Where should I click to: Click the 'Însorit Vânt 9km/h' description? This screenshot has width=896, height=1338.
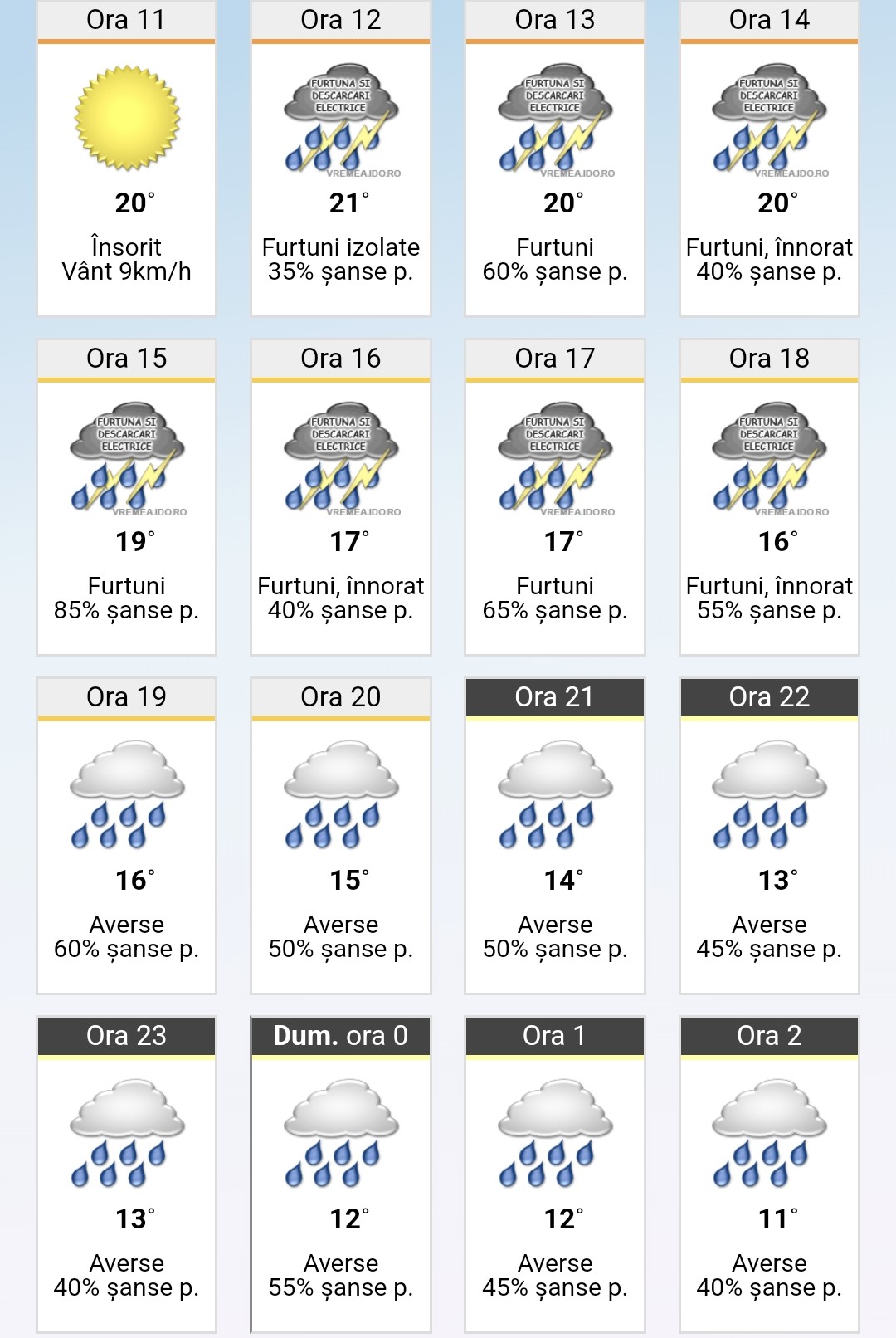(x=126, y=257)
